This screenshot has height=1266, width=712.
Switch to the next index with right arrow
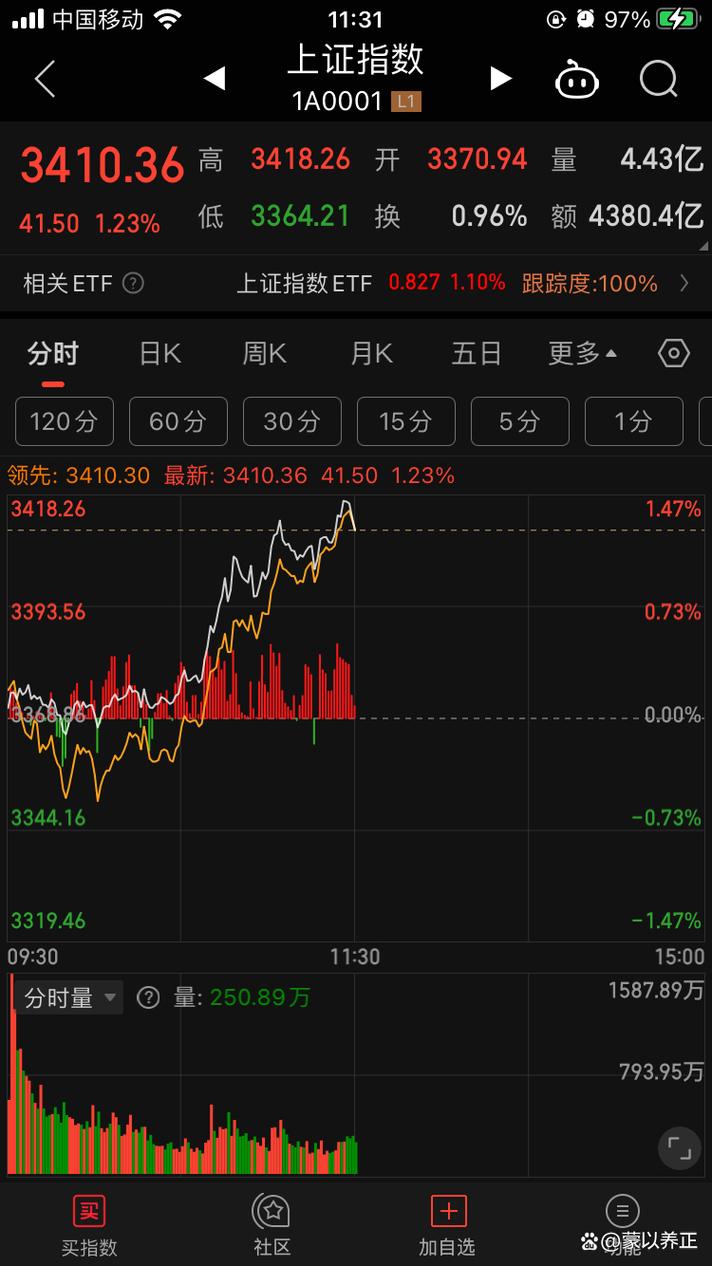pos(501,79)
